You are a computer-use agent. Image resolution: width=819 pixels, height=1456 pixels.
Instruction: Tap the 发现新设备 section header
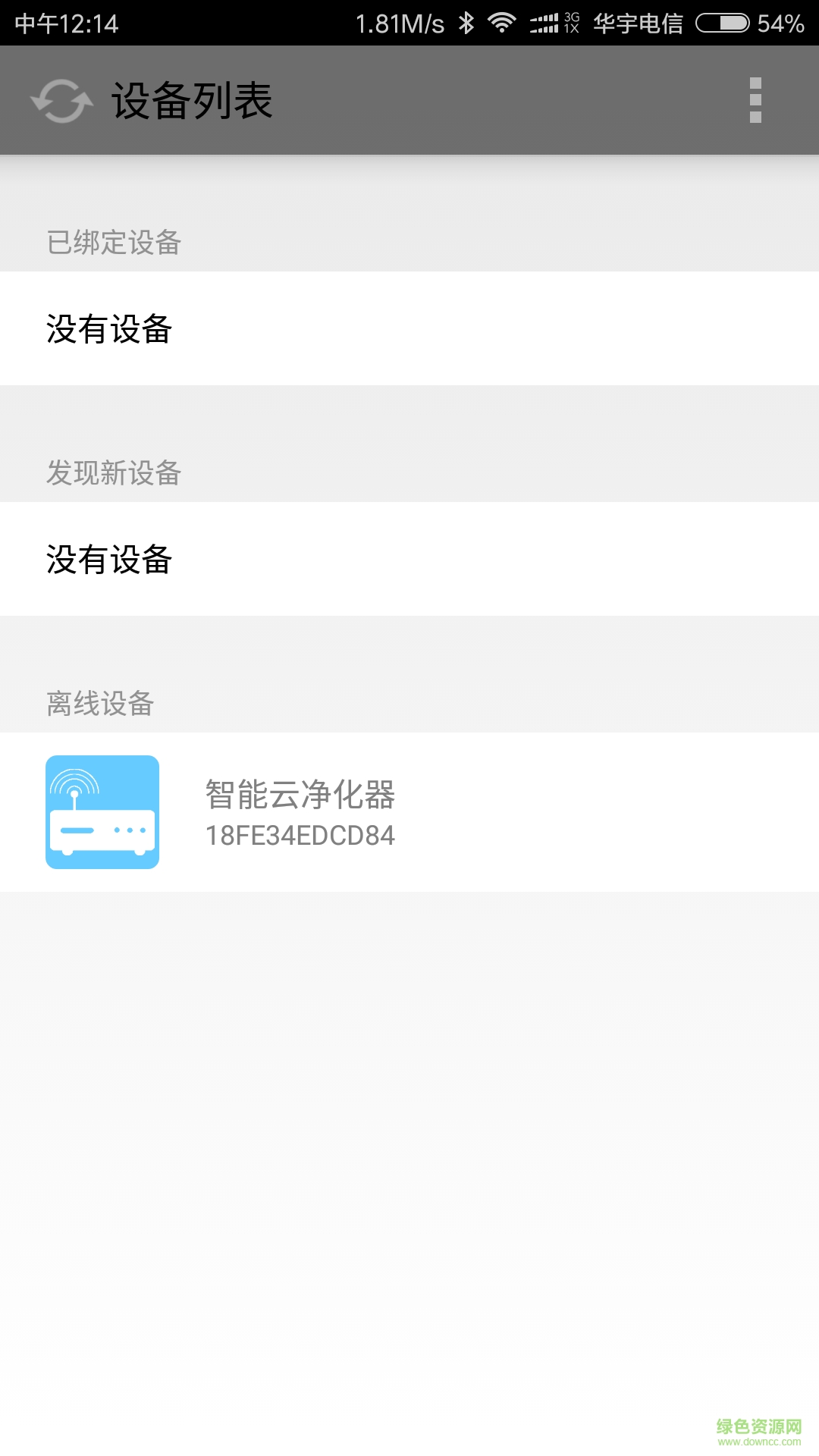(115, 472)
